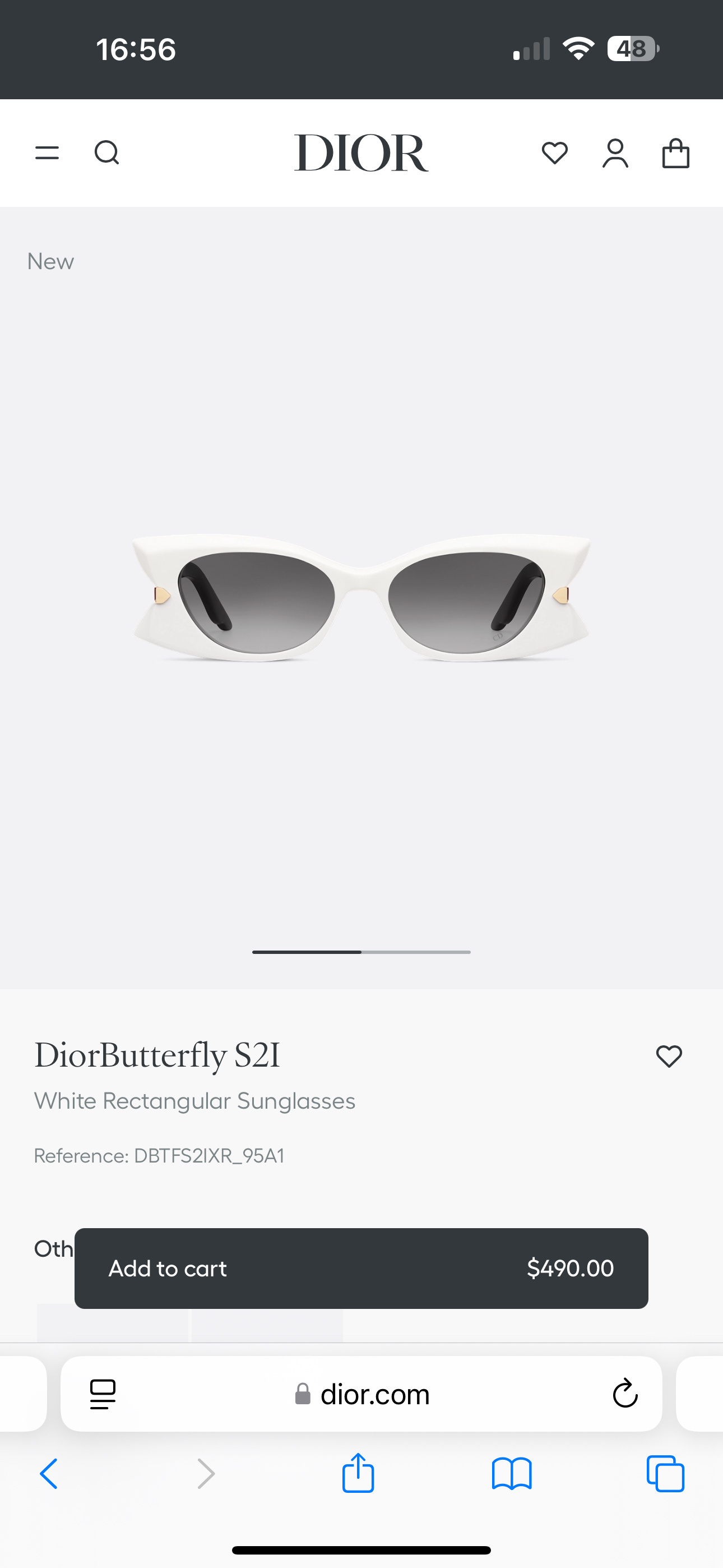This screenshot has width=723, height=1568.
Task: Tap the lock icon for site security info
Action: [303, 1394]
